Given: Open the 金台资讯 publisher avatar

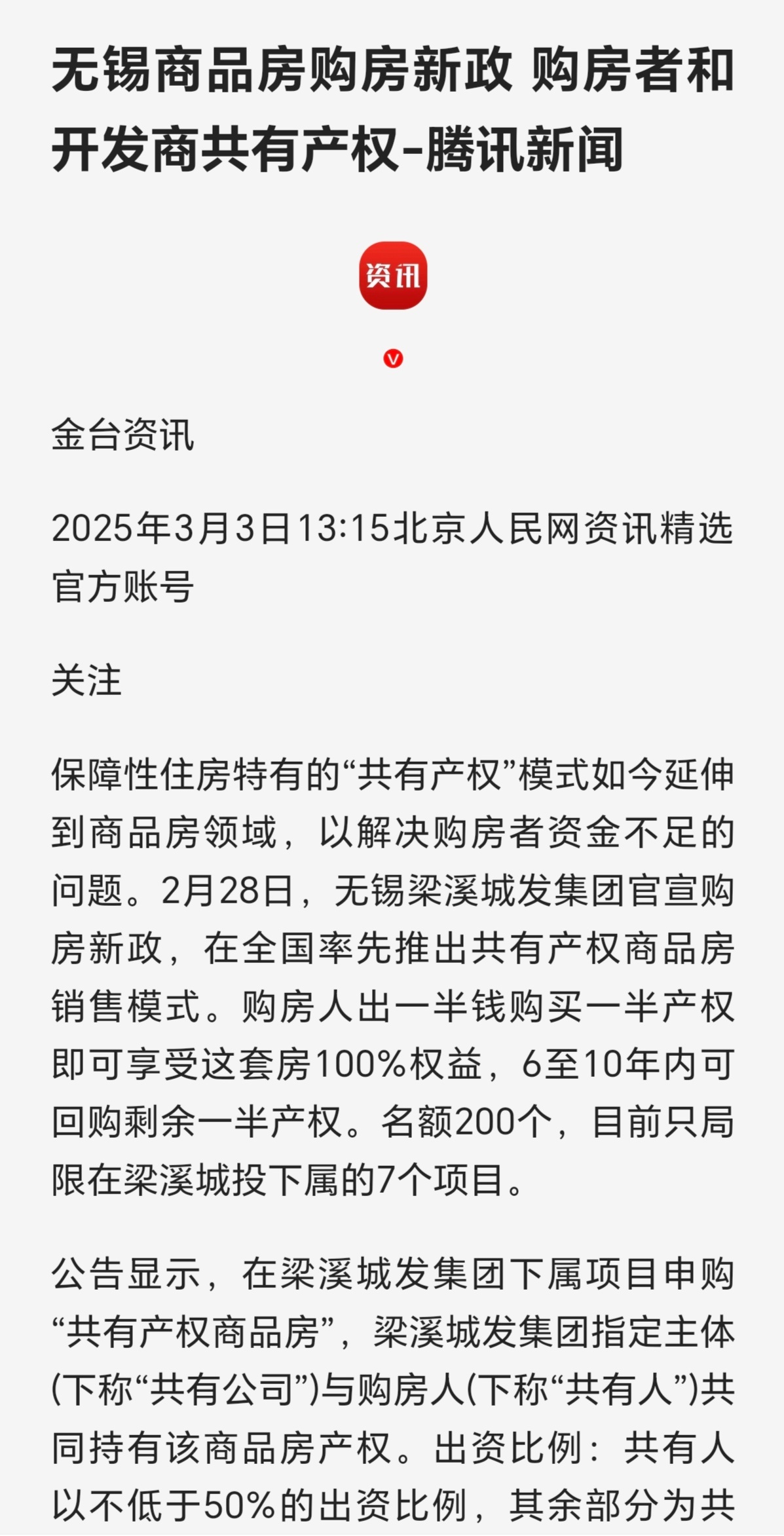Looking at the screenshot, I should point(393,276).
